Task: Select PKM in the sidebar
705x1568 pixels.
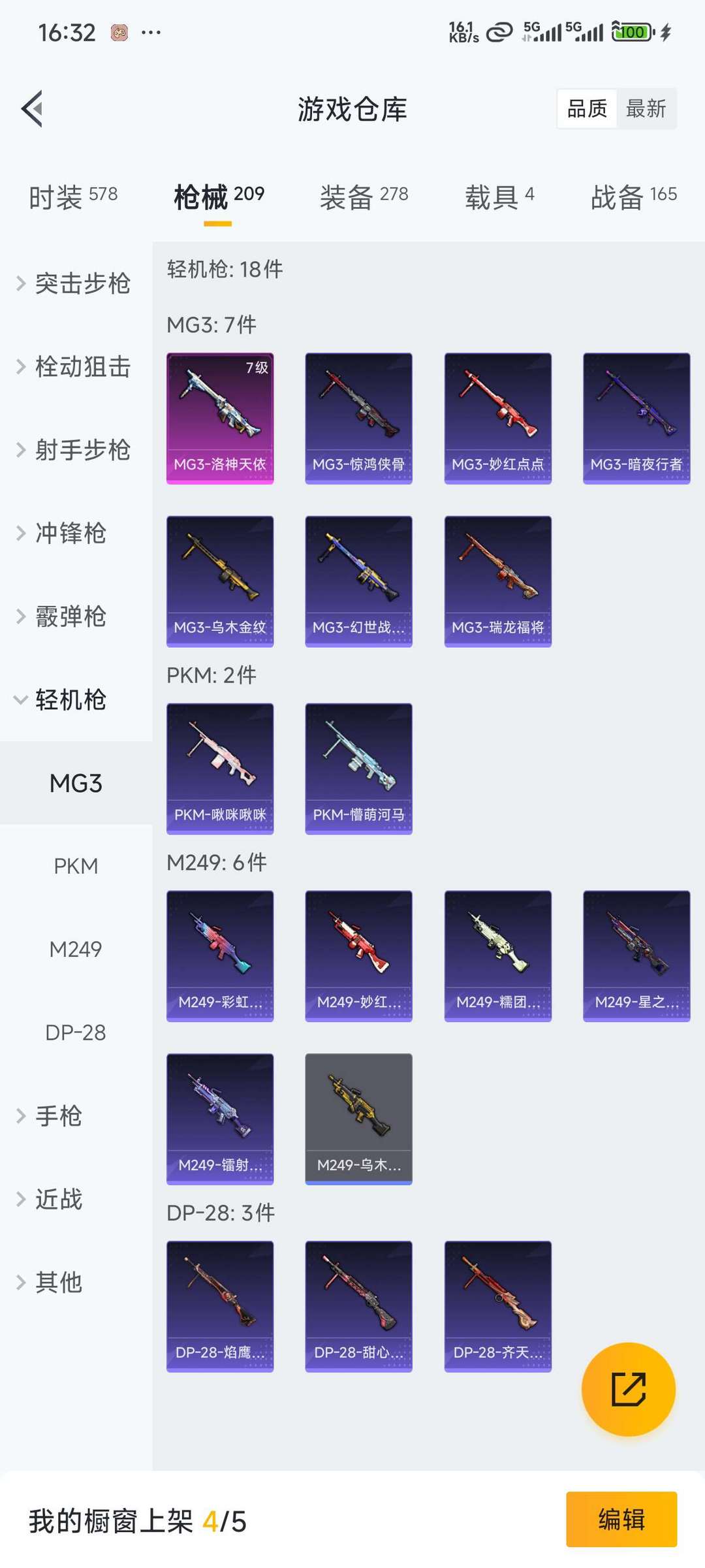Action: tap(76, 865)
